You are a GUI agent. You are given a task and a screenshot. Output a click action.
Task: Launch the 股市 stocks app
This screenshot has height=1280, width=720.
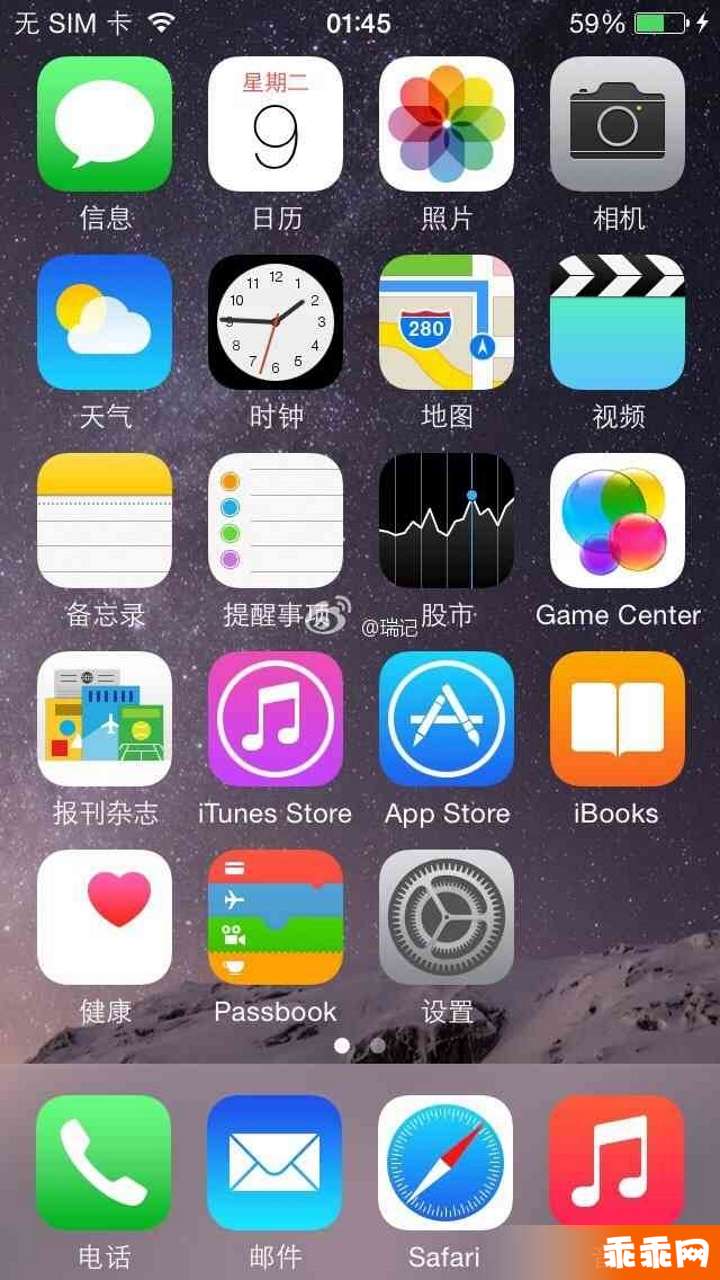[446, 520]
